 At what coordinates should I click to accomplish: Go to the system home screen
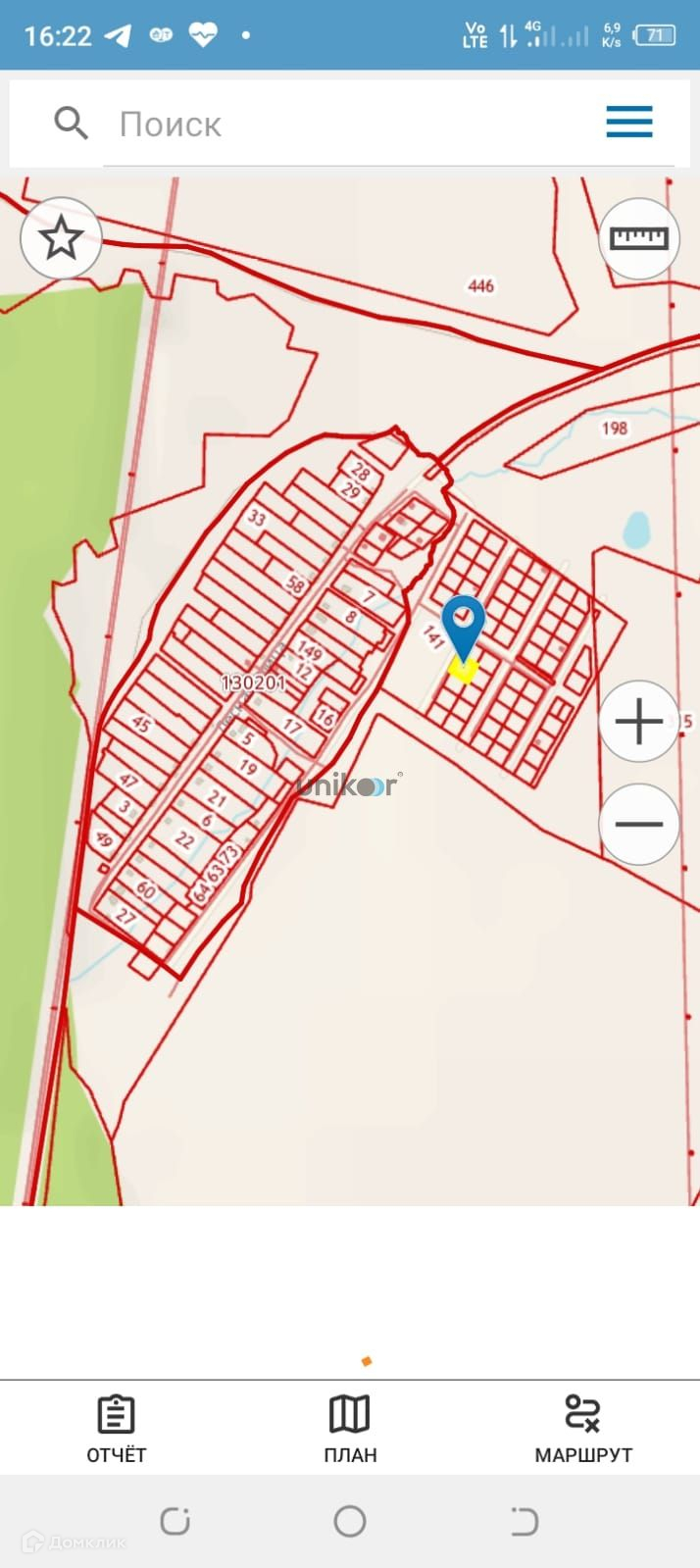[350, 1521]
